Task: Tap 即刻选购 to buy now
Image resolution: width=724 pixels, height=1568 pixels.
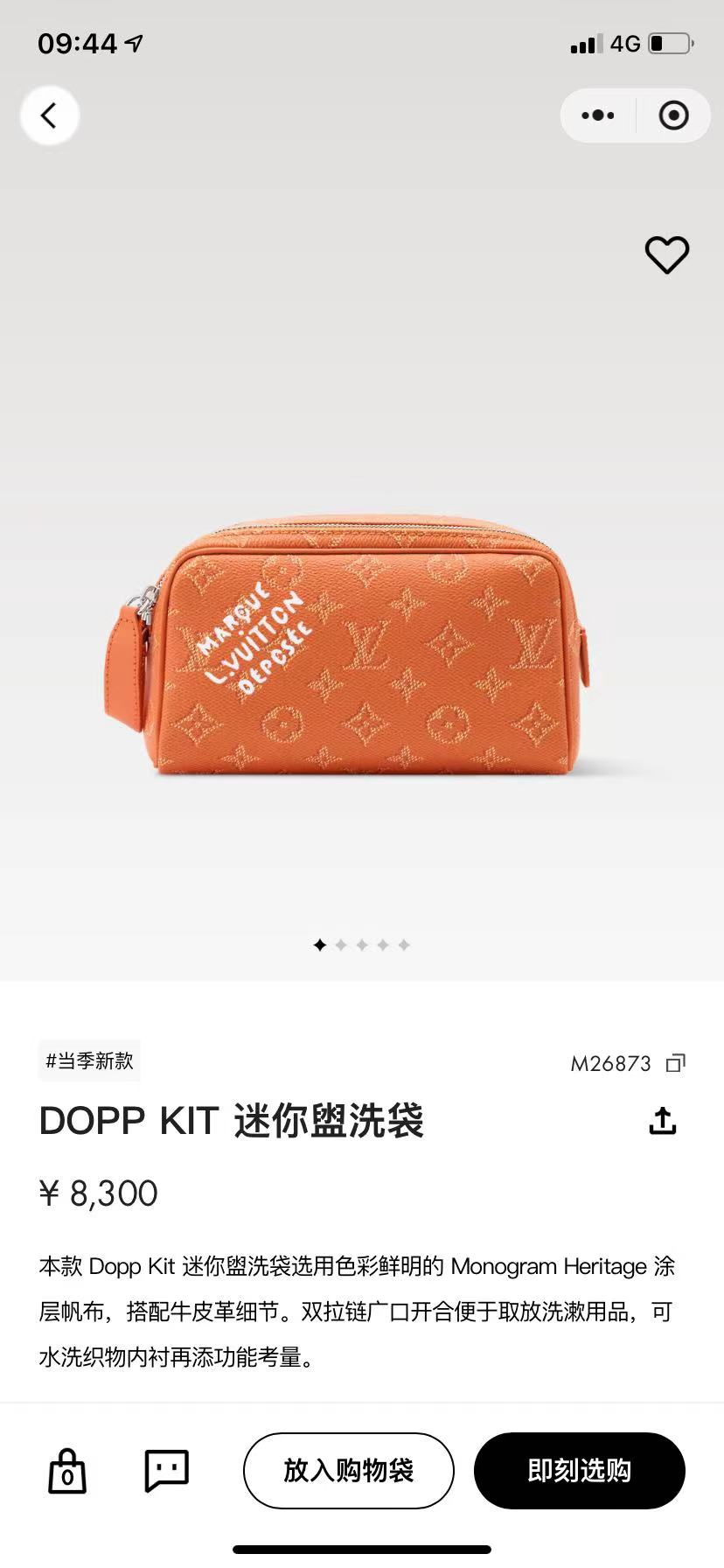Action: point(579,1470)
